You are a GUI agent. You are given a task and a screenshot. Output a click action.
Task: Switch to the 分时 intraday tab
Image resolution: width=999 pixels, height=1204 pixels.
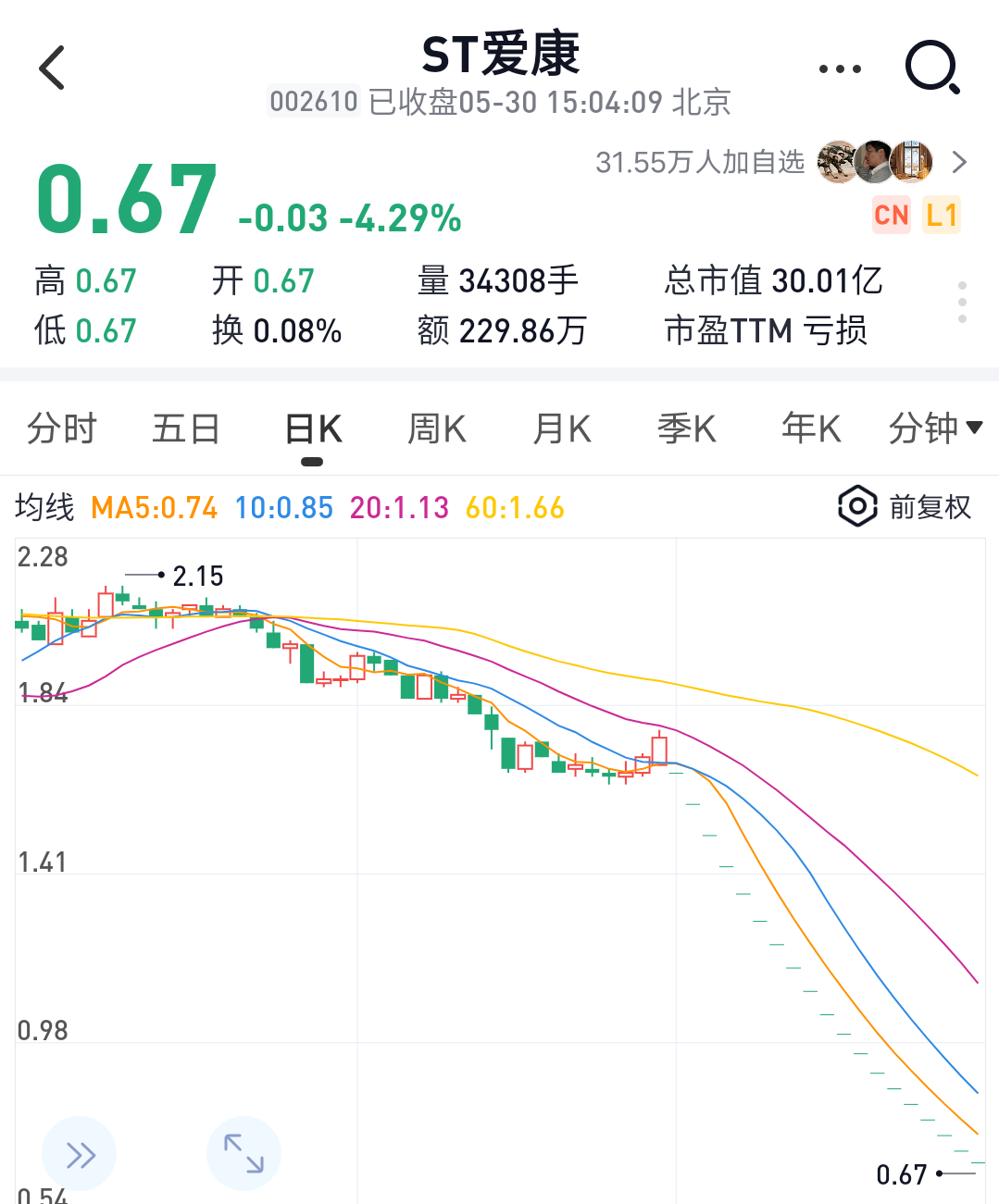(x=61, y=428)
